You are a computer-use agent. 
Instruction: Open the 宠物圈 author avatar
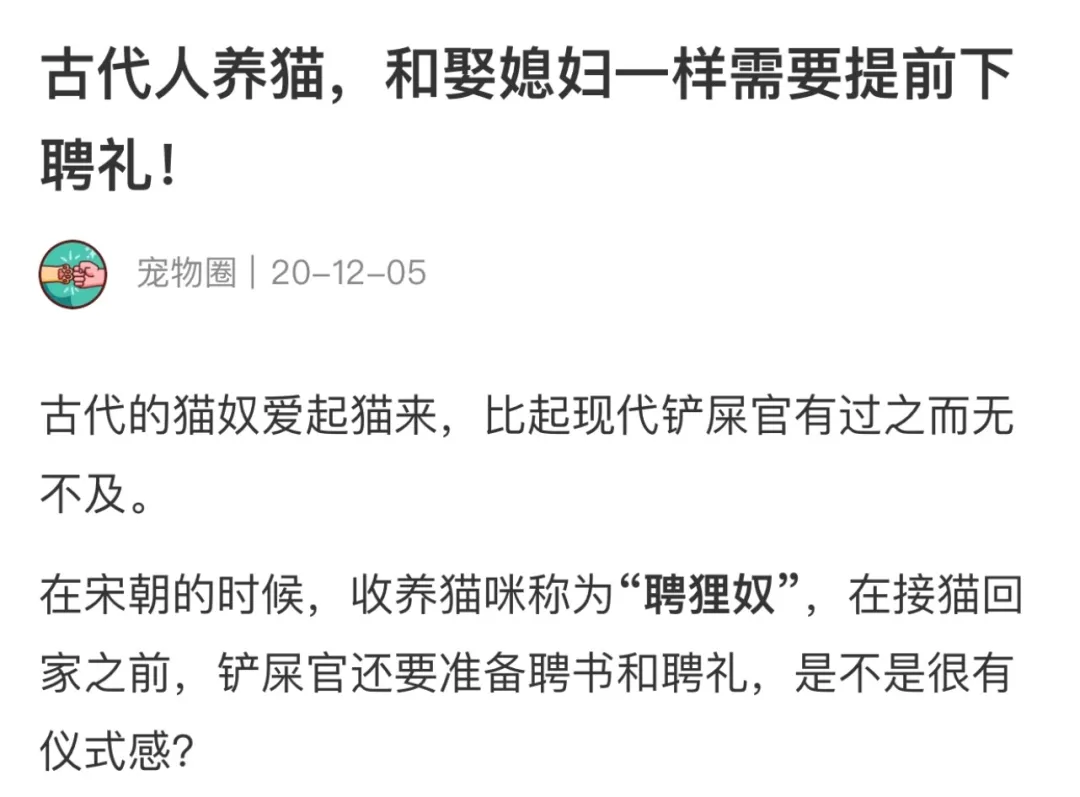pos(73,273)
